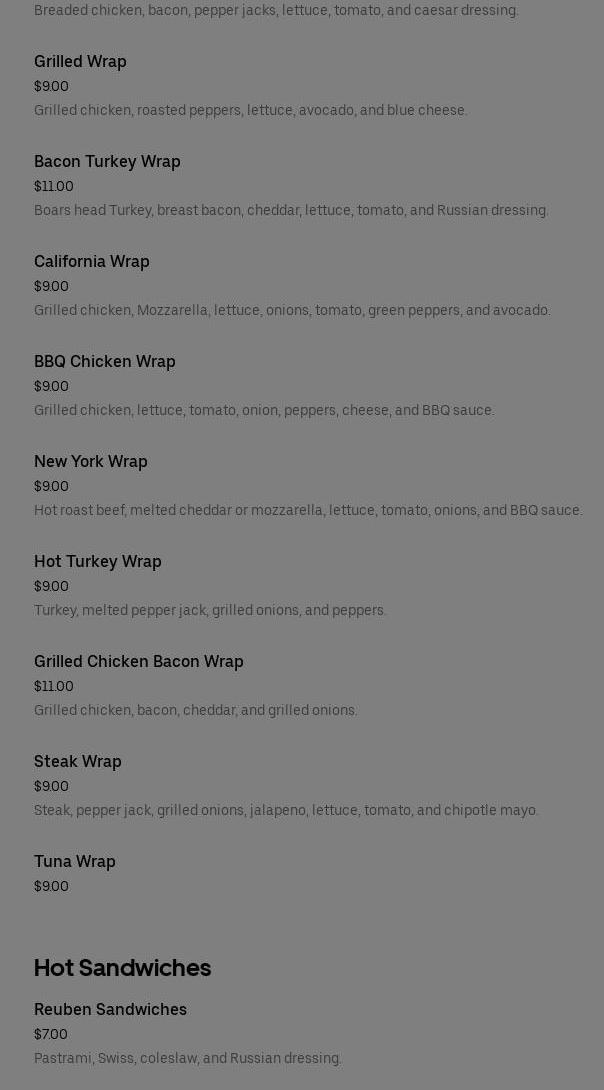Image resolution: width=604 pixels, height=1090 pixels.
Task: View California Wrap details
Action: coord(92,262)
